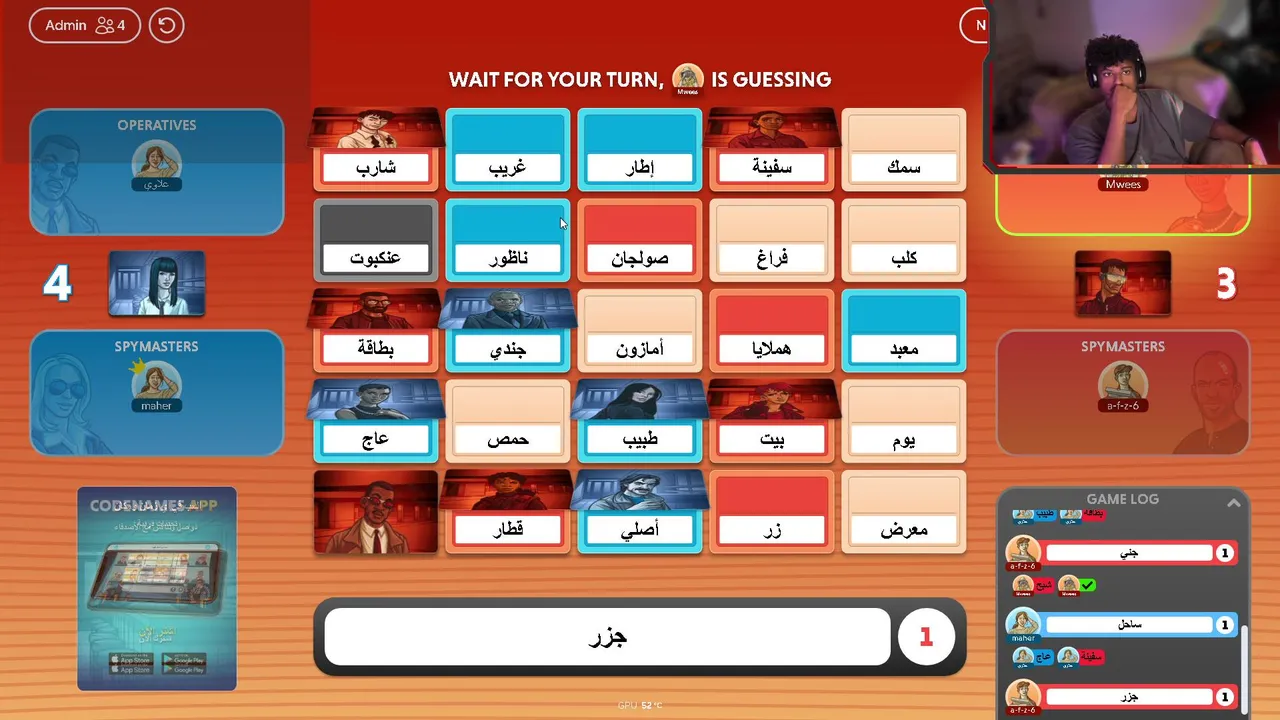Select the word card غريب
Viewport: 1280px width, 720px height.
click(507, 150)
